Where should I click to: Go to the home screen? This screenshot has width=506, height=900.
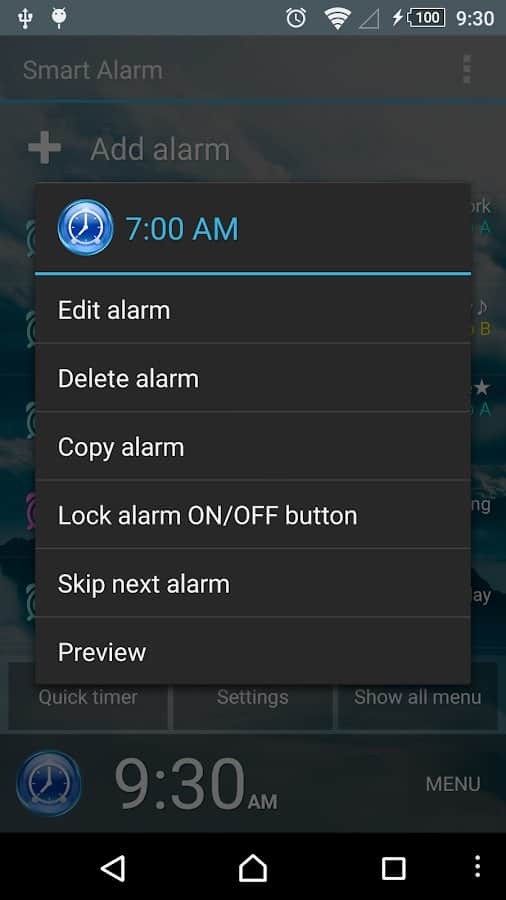tap(253, 867)
